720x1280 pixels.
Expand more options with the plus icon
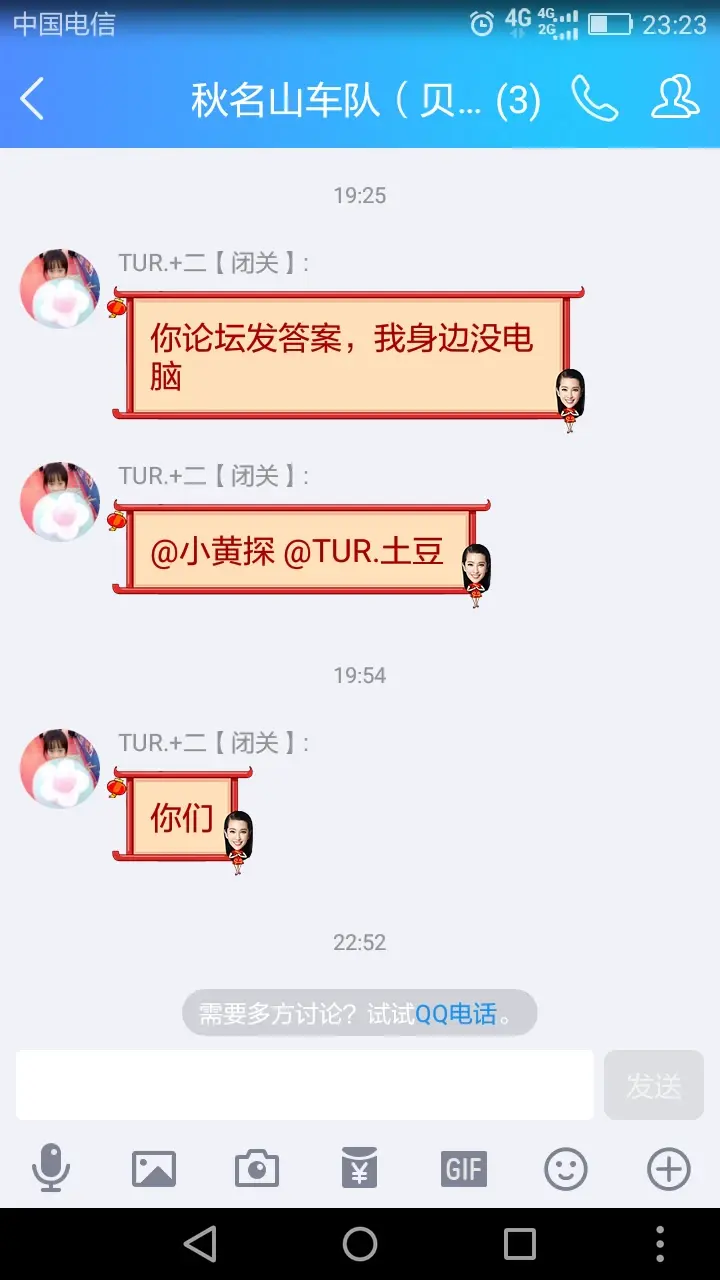[668, 1168]
